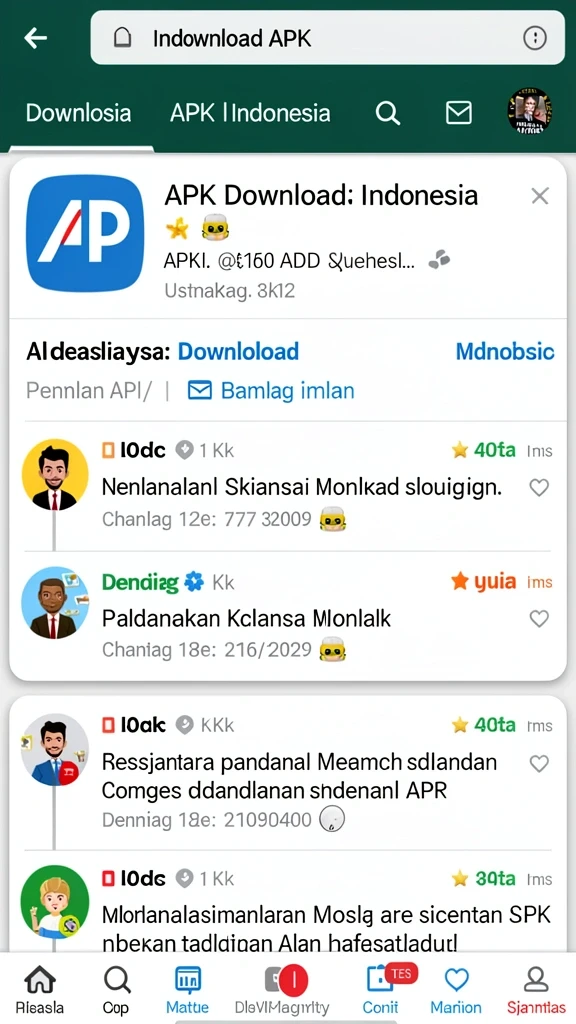
Task: Like the Ressjantara pandanal review
Action: point(539,763)
